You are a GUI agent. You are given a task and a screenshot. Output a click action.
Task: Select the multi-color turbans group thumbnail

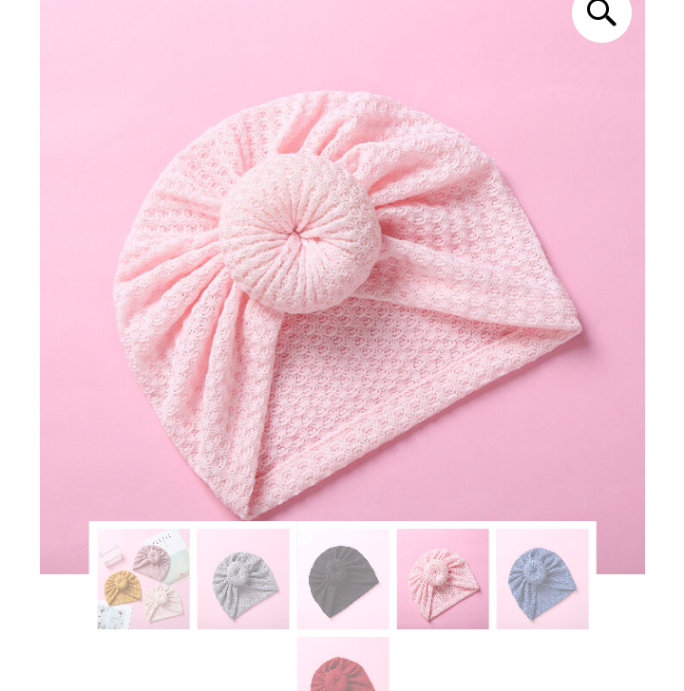point(143,579)
